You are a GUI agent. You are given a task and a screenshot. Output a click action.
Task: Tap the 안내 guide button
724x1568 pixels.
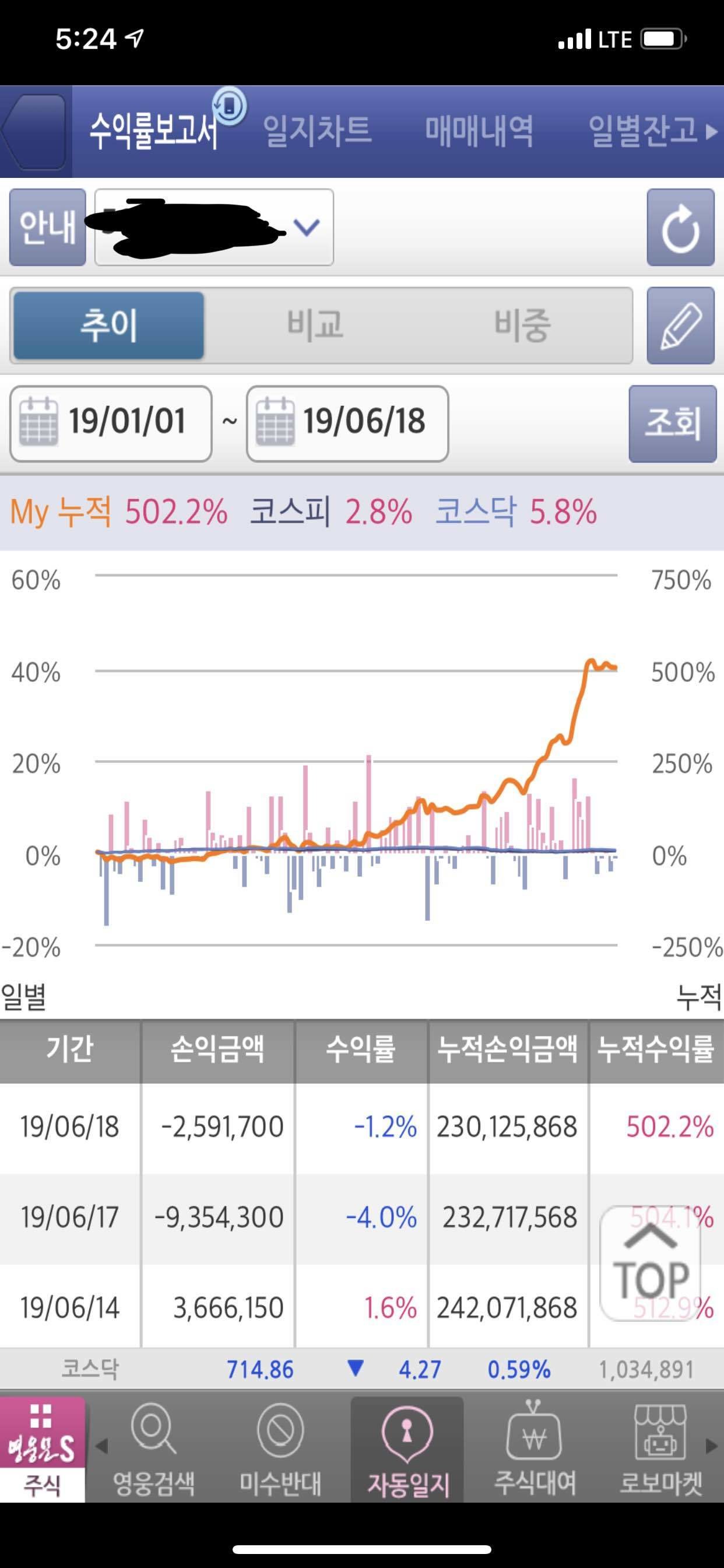click(47, 228)
